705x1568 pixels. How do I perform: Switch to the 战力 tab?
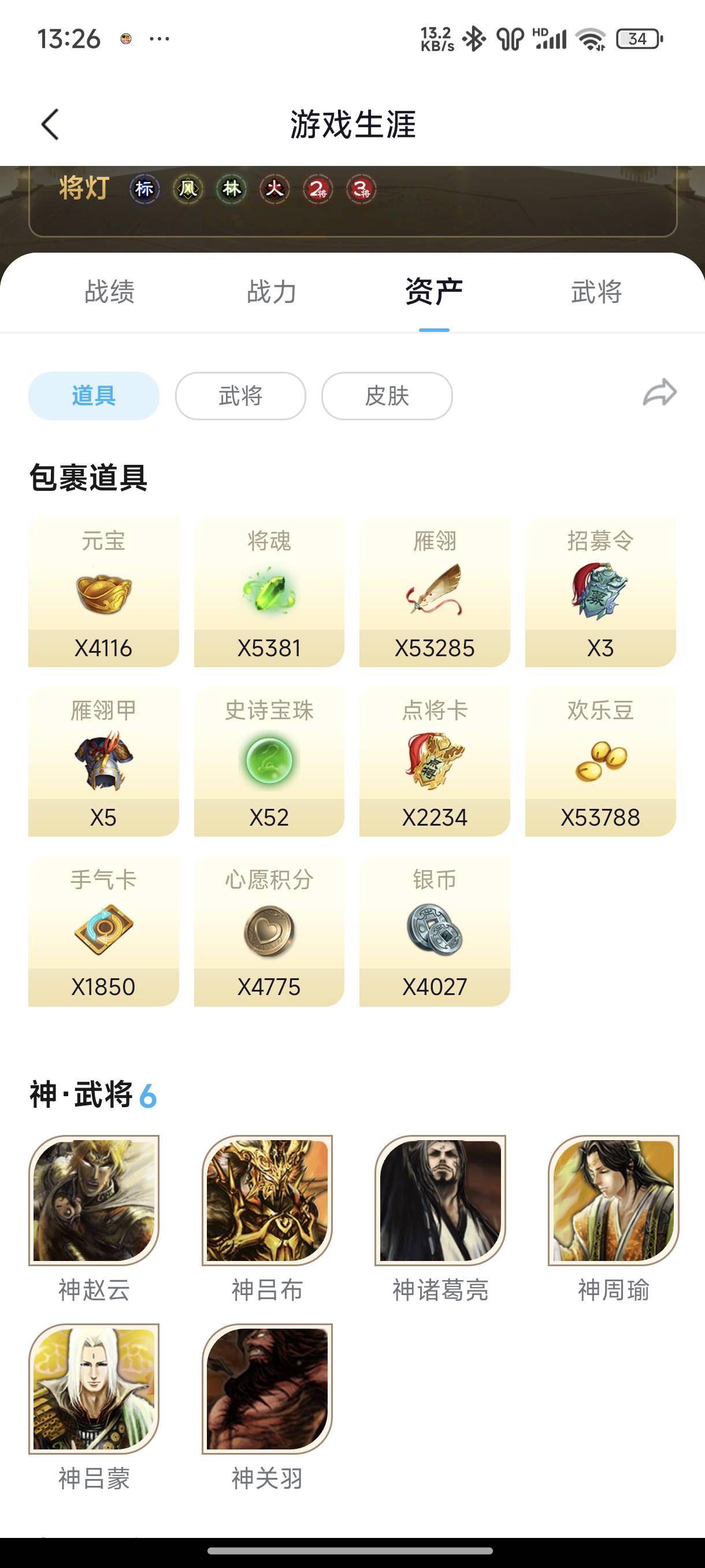272,291
